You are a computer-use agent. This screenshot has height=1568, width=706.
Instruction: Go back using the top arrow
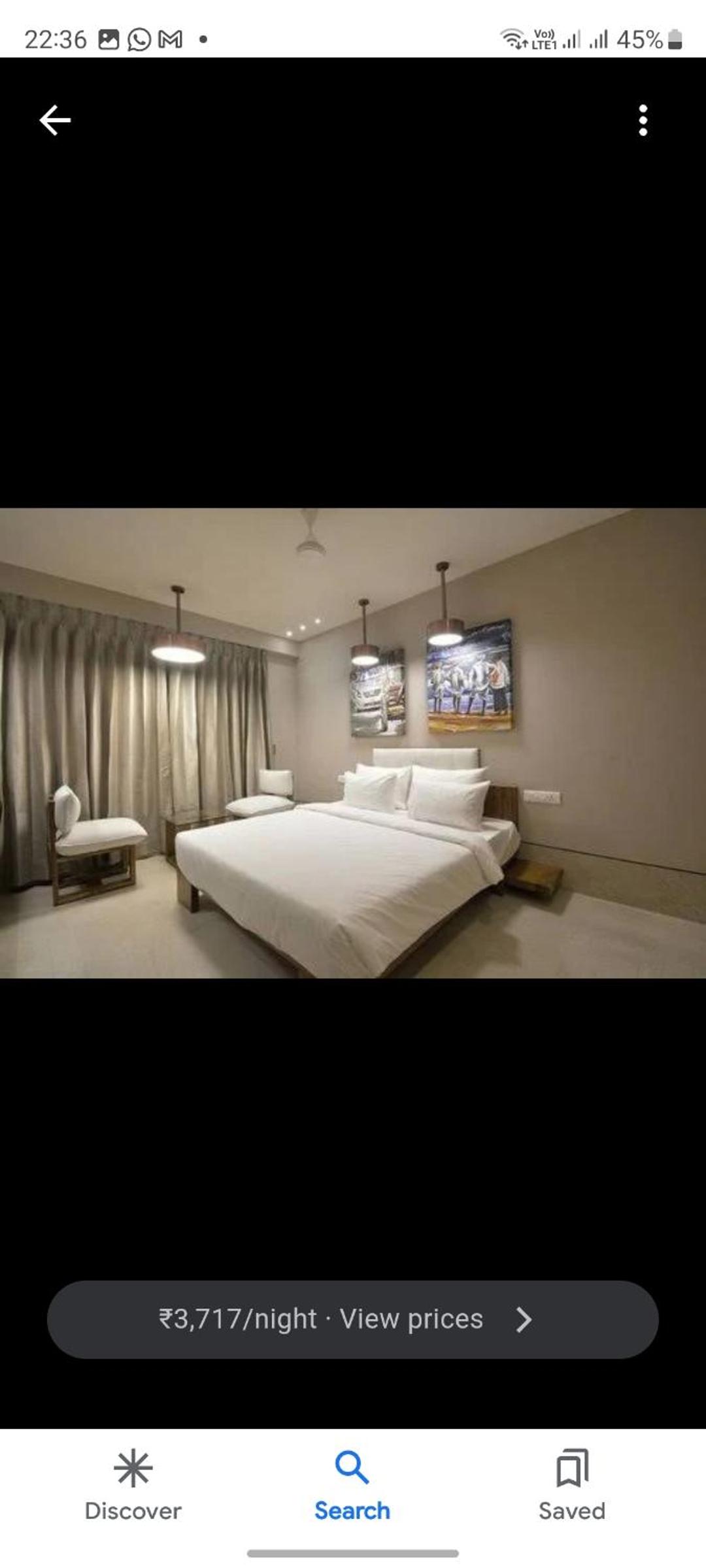[55, 120]
